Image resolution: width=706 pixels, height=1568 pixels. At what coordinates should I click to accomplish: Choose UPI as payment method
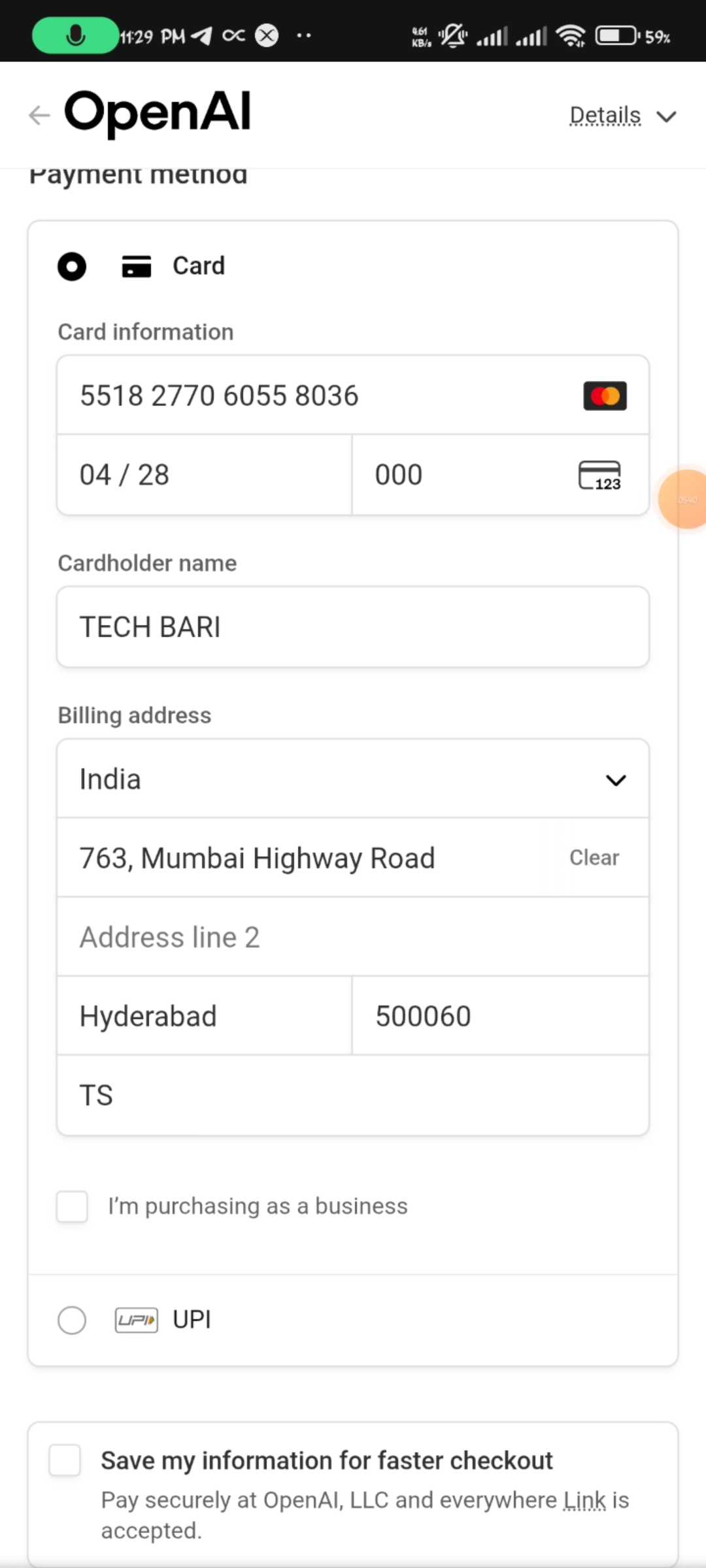point(72,1320)
